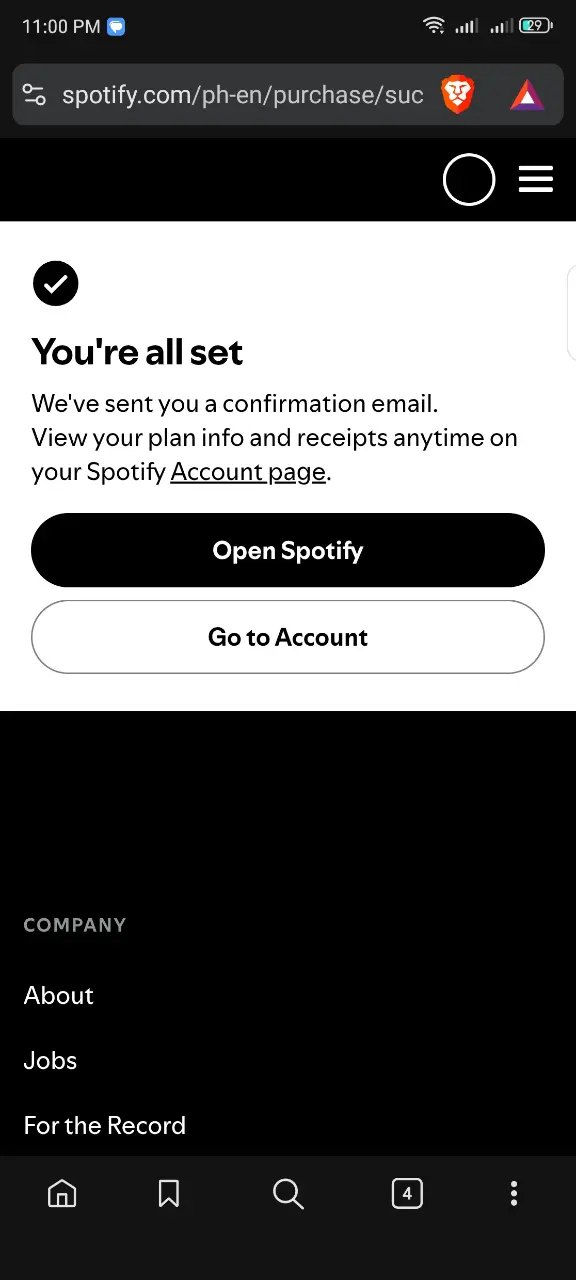
Task: Open Brave Shields lion icon
Action: tap(458, 95)
